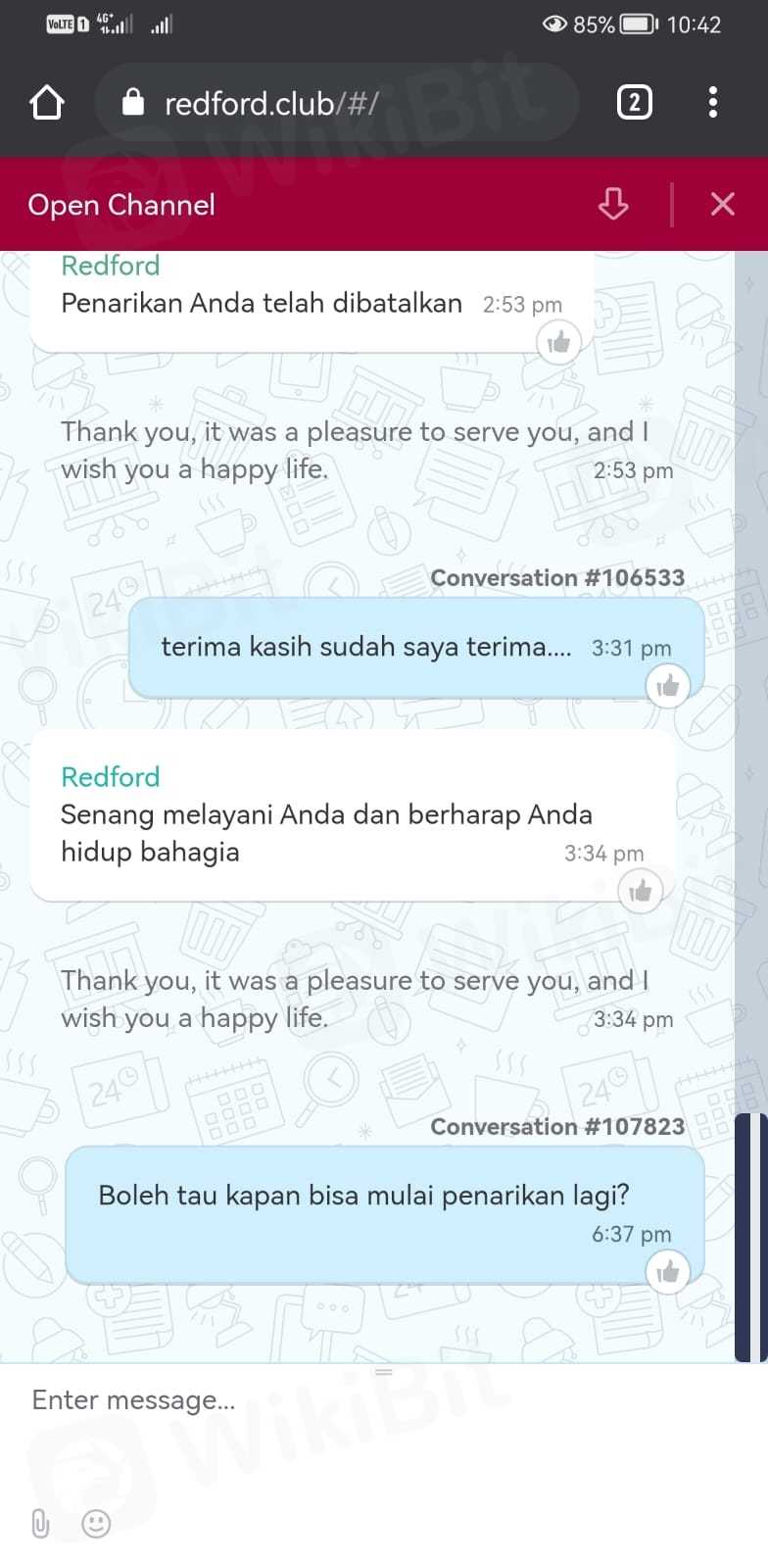The width and height of the screenshot is (768, 1568).
Task: Like the "Penarikan Anda telah dibatalkan" message
Action: 558,342
